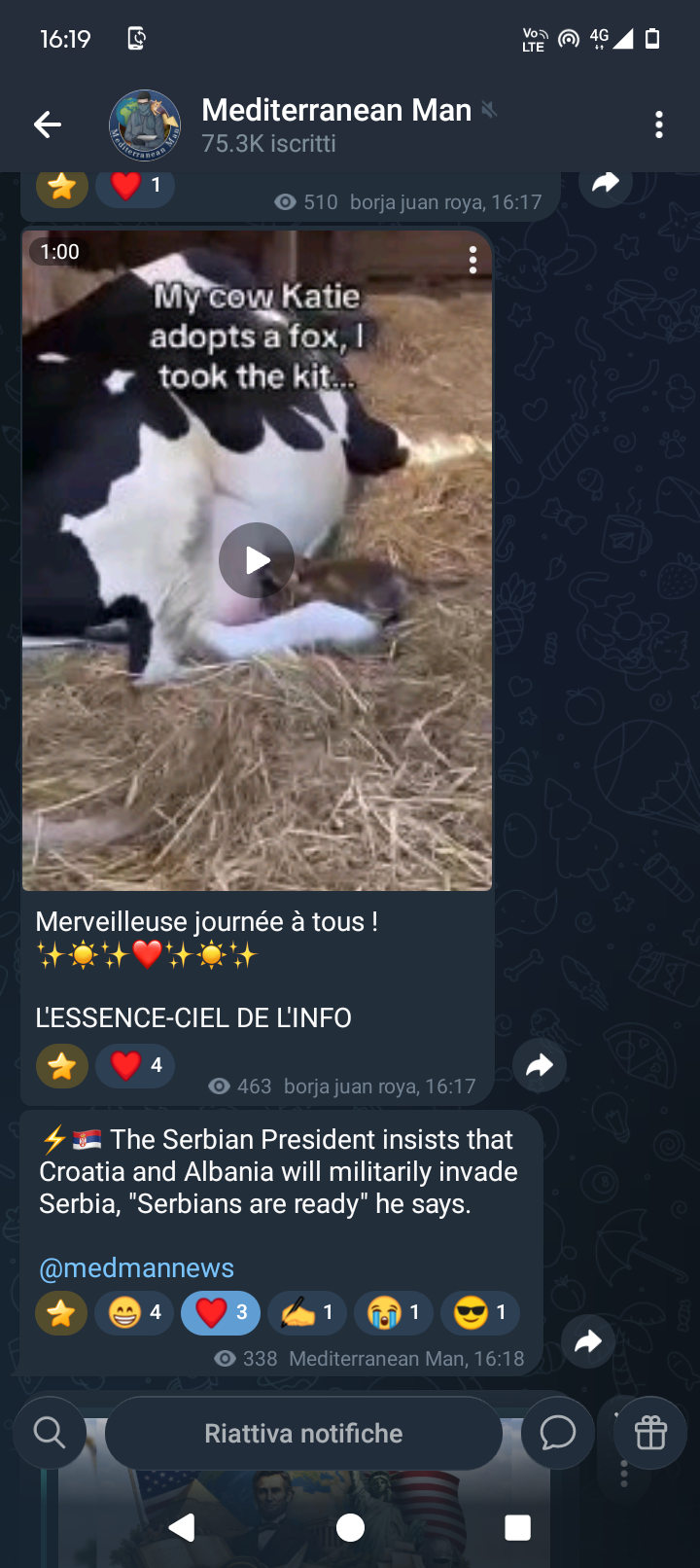Forward the Serbian President post
700x1568 pixels.
[588, 1342]
